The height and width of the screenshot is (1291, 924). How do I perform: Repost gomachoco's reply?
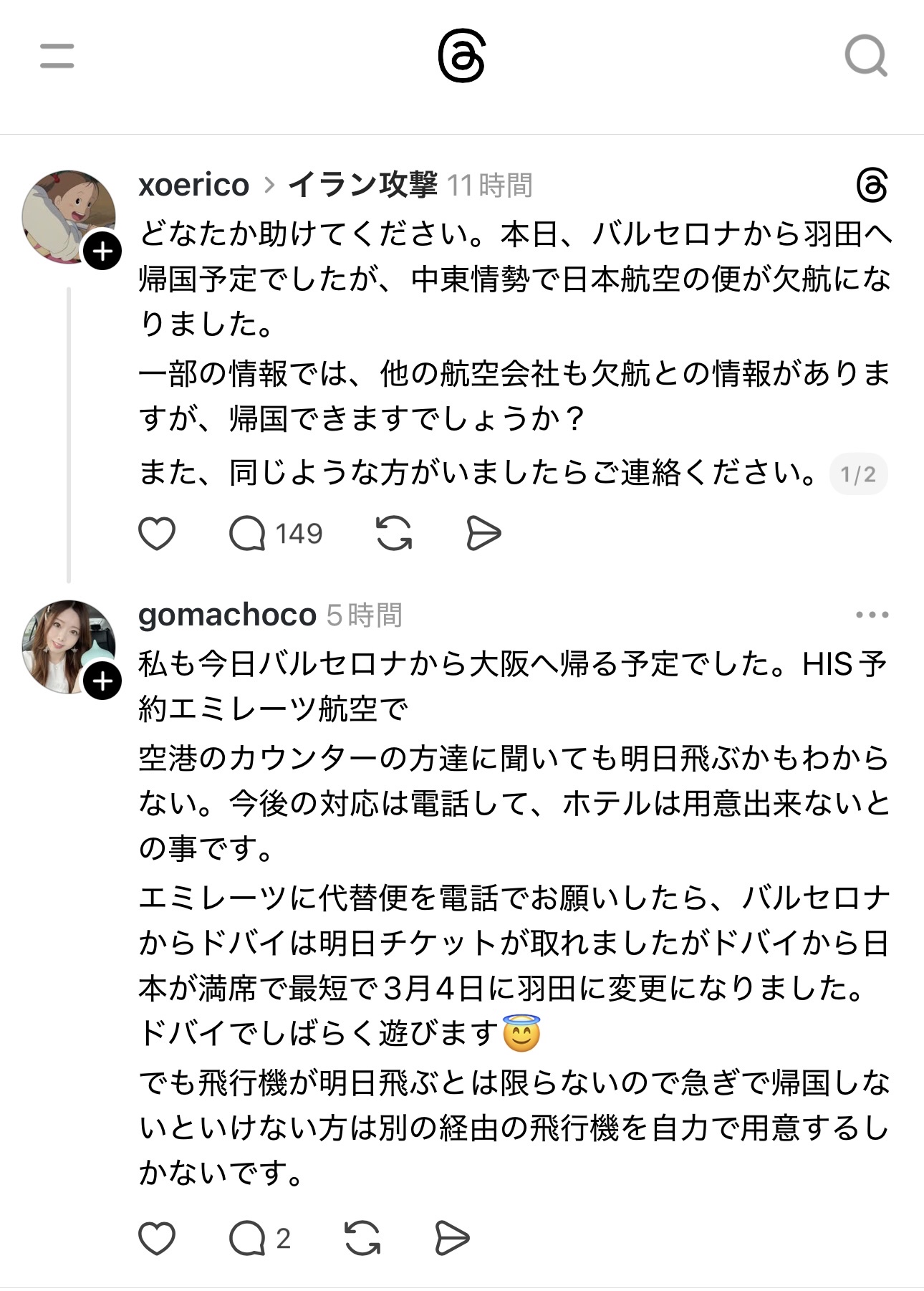pos(362,1239)
